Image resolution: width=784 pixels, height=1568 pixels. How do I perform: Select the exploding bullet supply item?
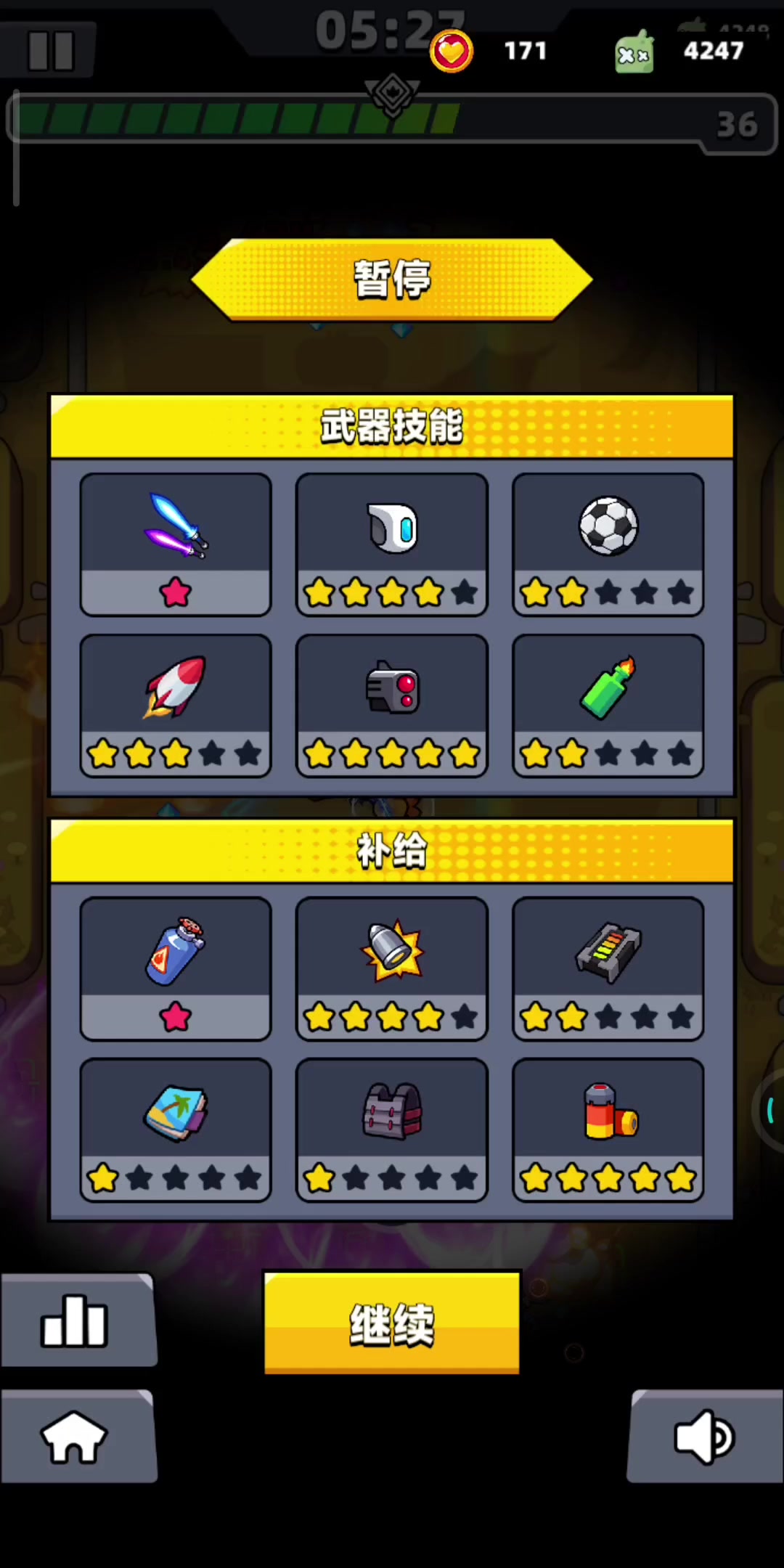392,968
